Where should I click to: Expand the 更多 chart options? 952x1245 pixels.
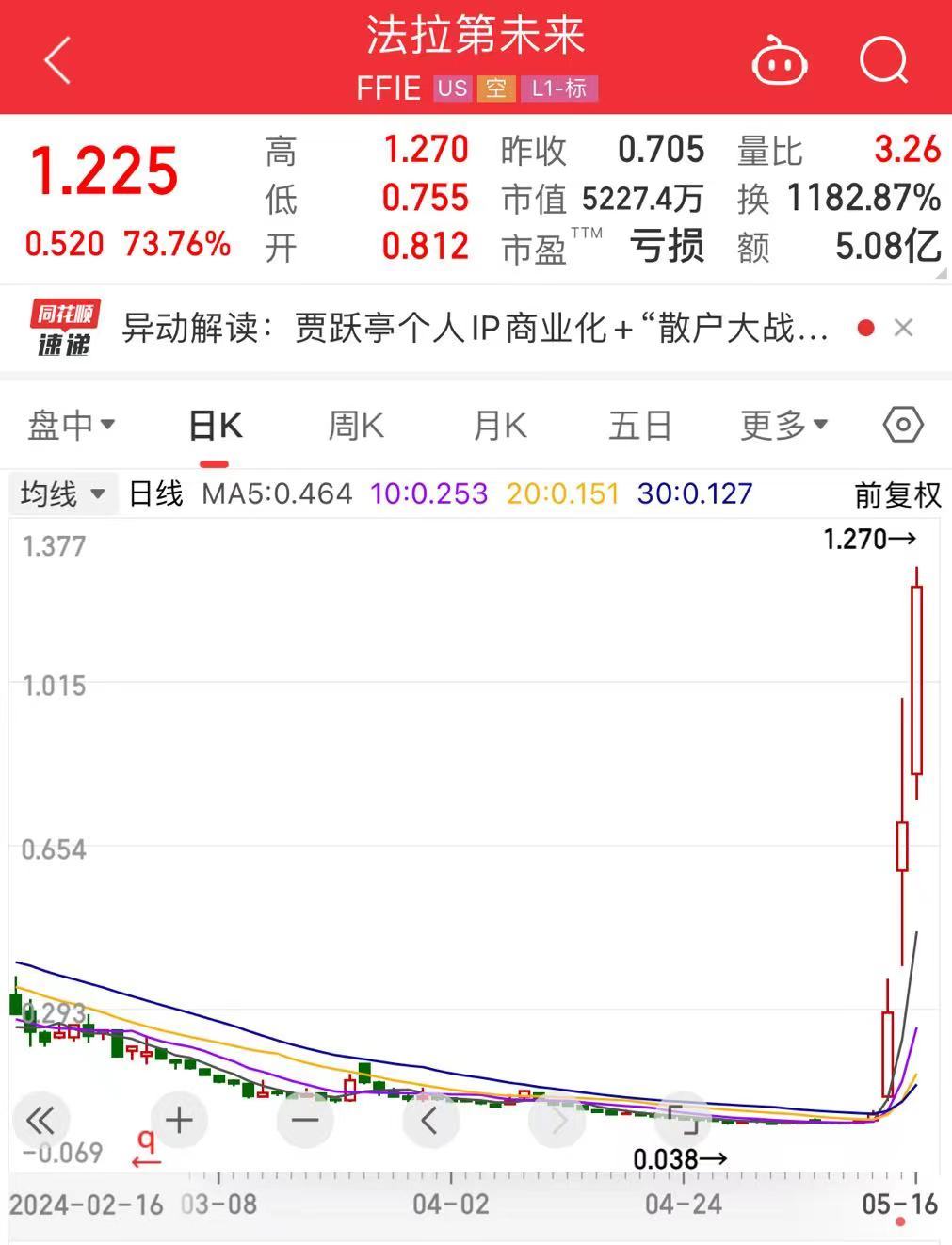pos(783,426)
